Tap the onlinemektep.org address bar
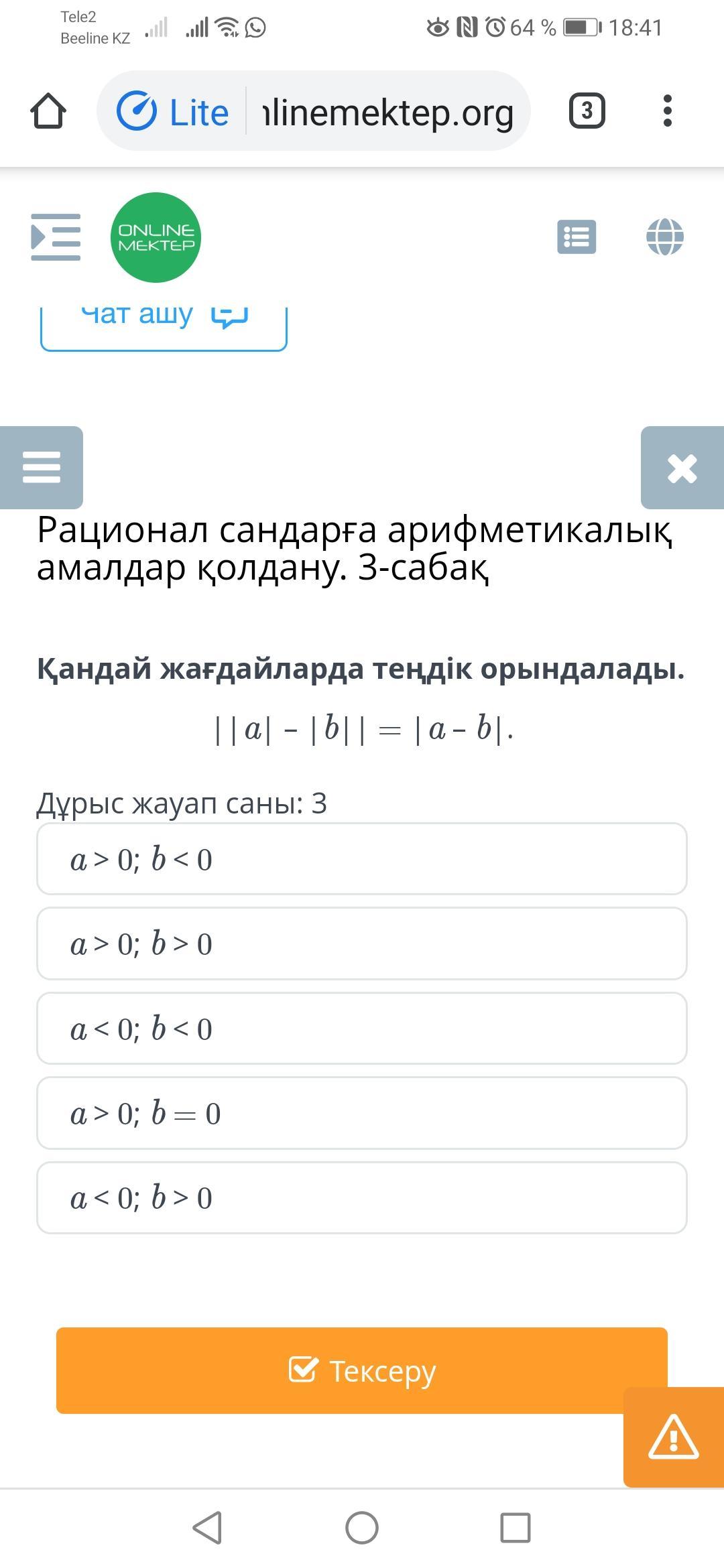The height and width of the screenshot is (1568, 724). pyautogui.click(x=387, y=112)
